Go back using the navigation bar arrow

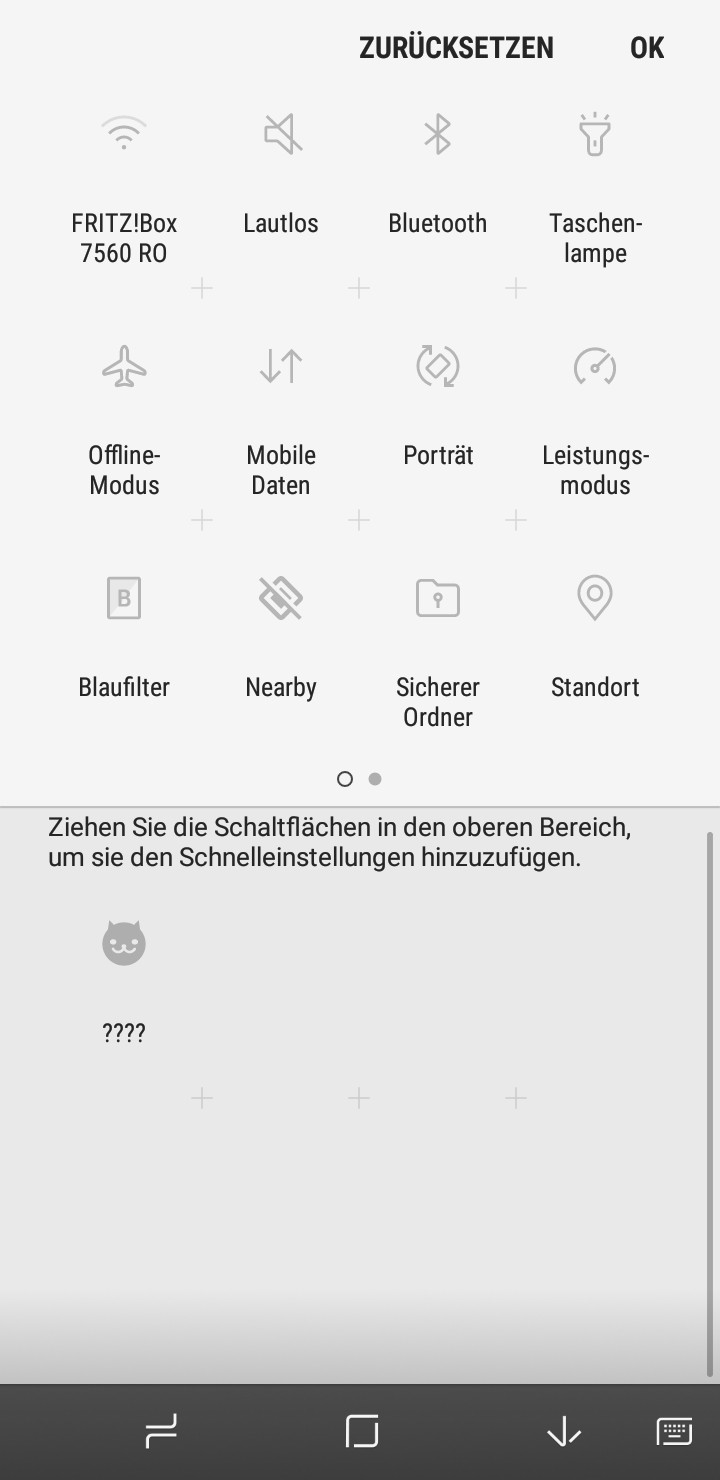click(564, 1432)
